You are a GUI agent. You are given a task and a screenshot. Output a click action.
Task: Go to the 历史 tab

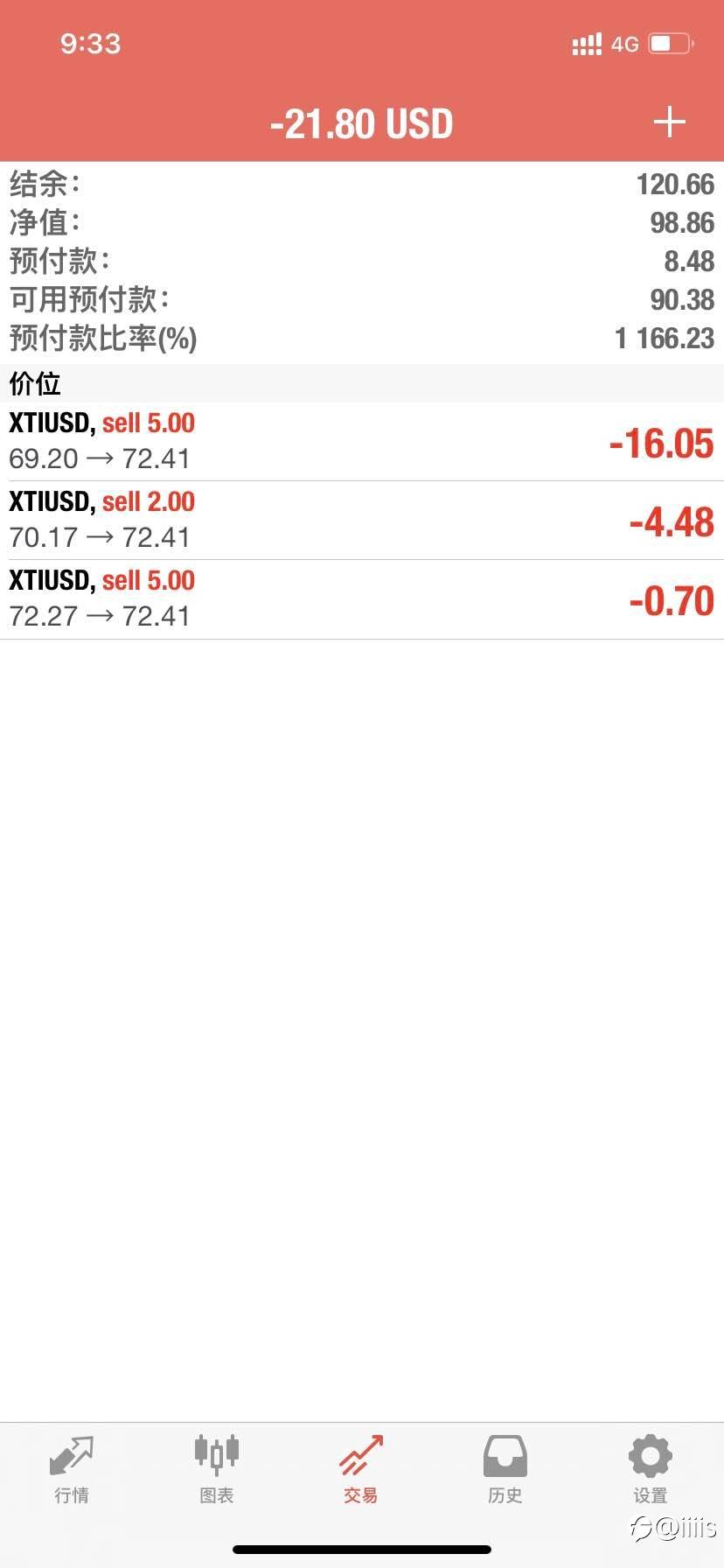point(505,1470)
